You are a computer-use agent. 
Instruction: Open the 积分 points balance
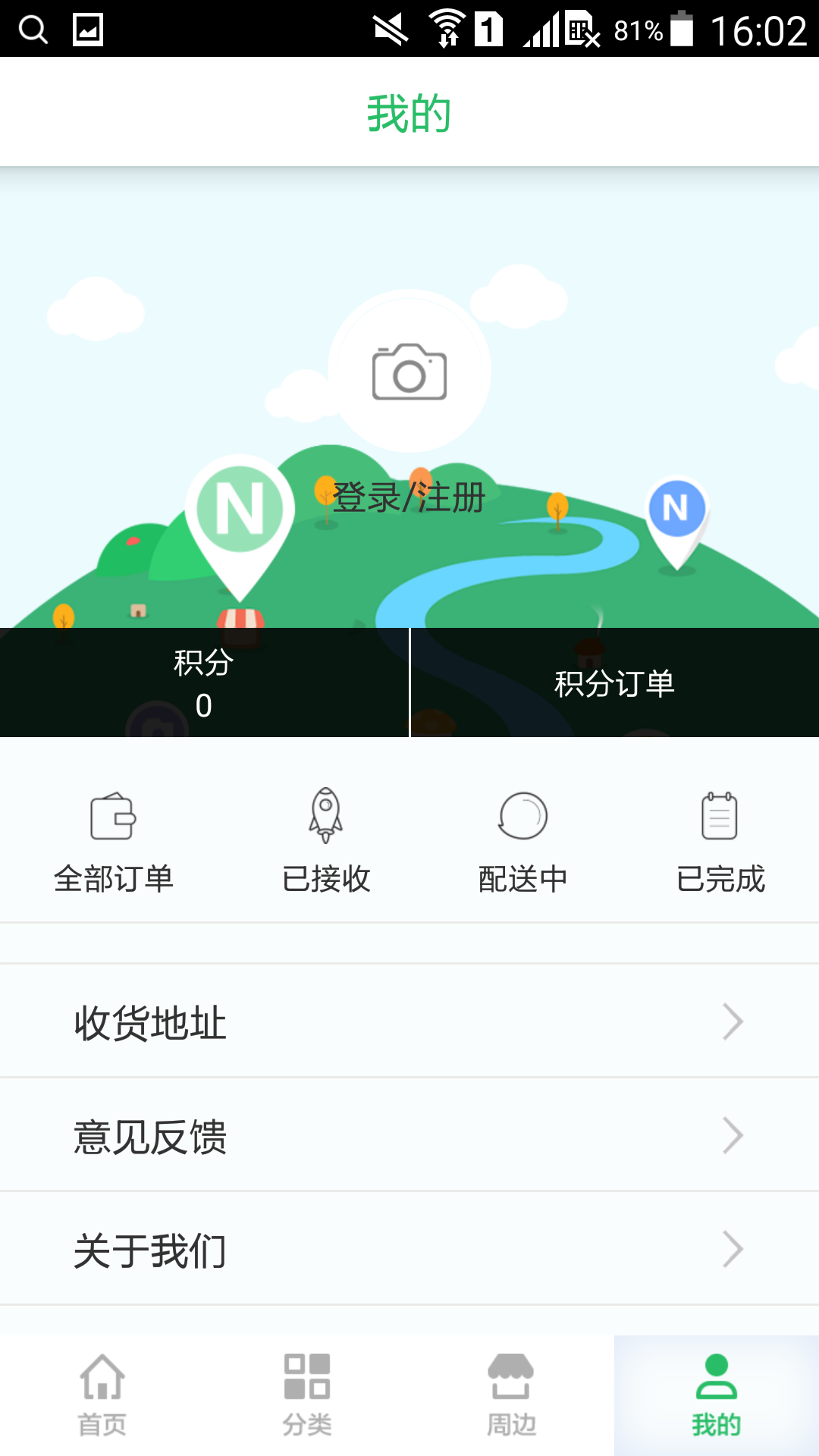pyautogui.click(x=203, y=682)
